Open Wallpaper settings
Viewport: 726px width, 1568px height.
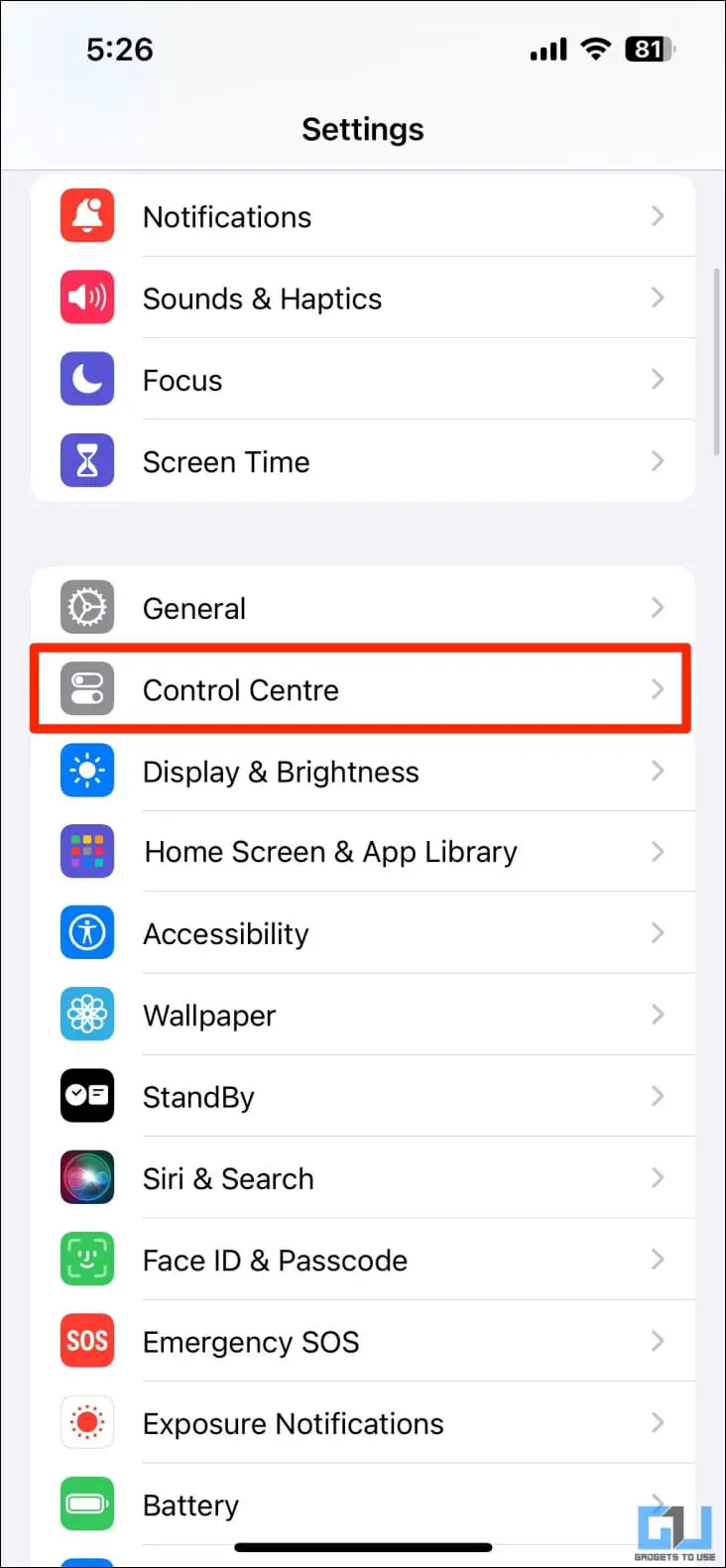(x=363, y=1015)
